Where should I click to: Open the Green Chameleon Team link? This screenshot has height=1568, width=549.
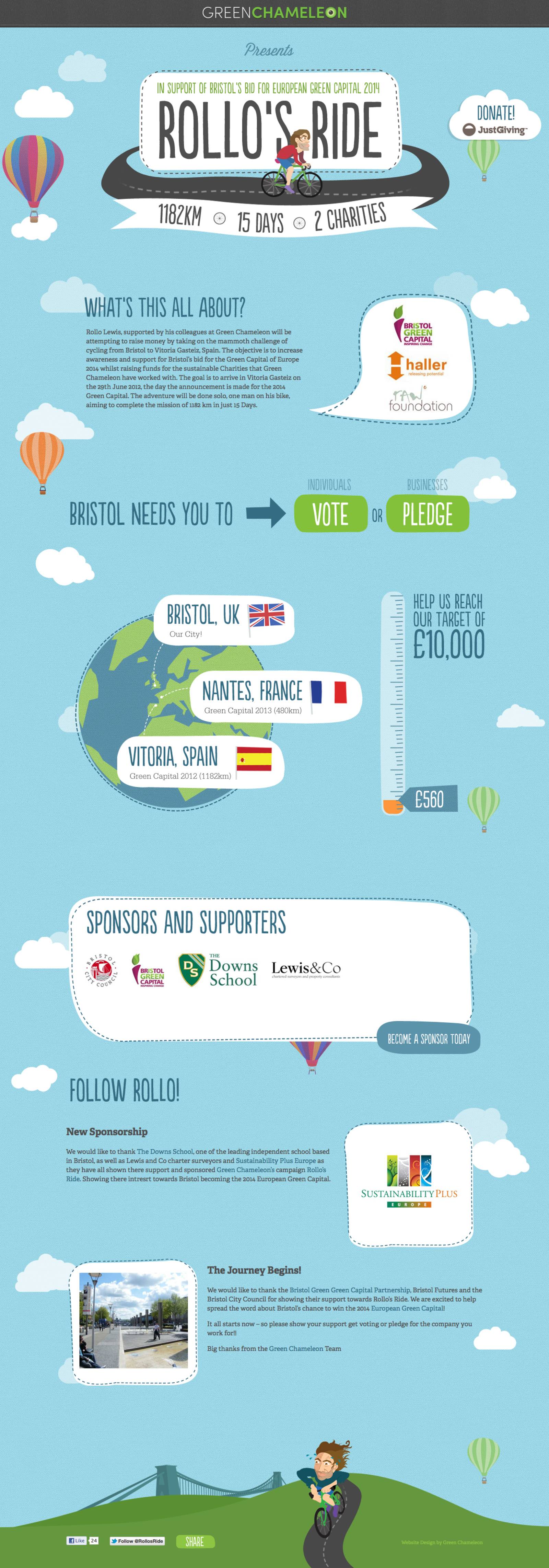296,1348
